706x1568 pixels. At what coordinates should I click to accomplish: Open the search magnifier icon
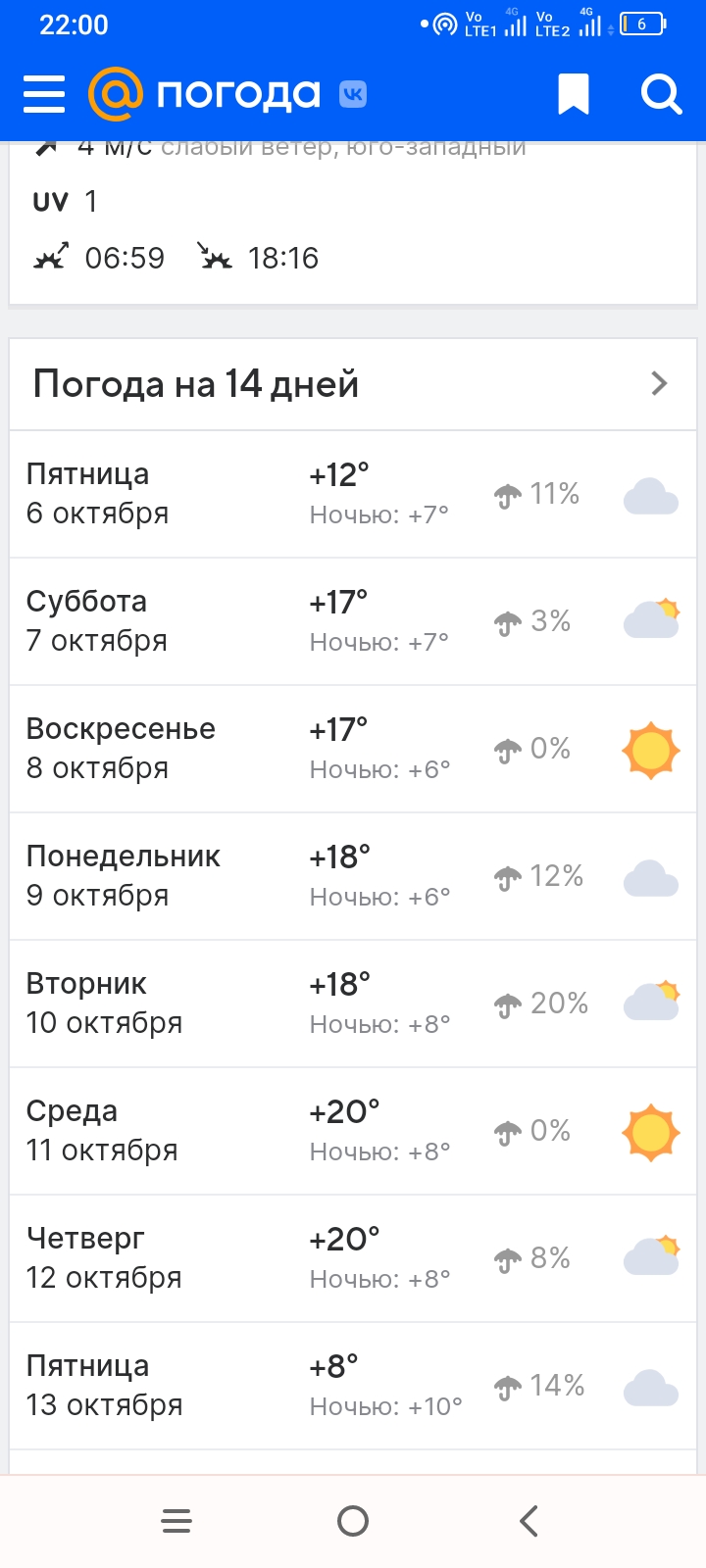[x=661, y=94]
